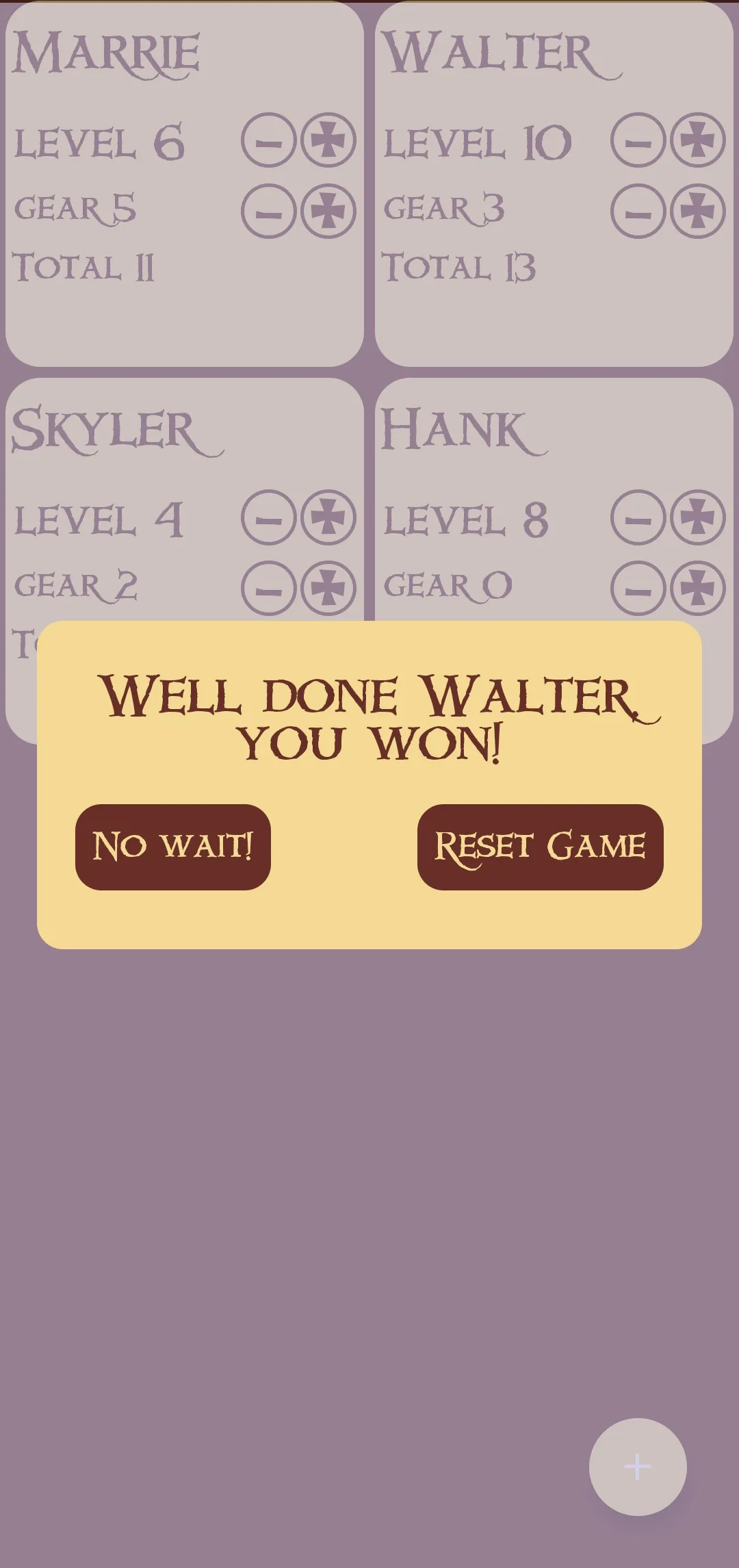The image size is (739, 1568).
Task: Decrease Hank's level with the minus icon
Action: (637, 519)
